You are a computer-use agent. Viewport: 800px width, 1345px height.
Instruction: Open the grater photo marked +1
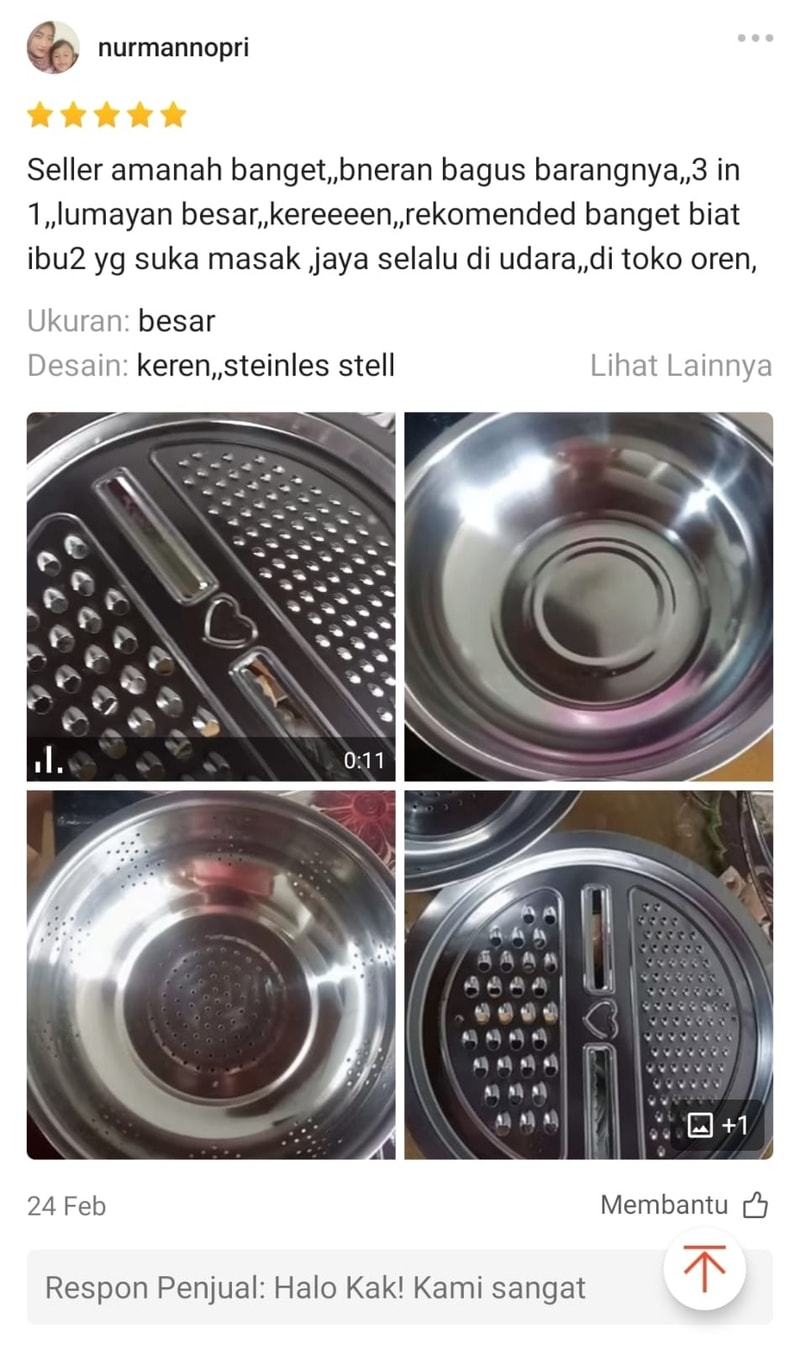point(588,974)
